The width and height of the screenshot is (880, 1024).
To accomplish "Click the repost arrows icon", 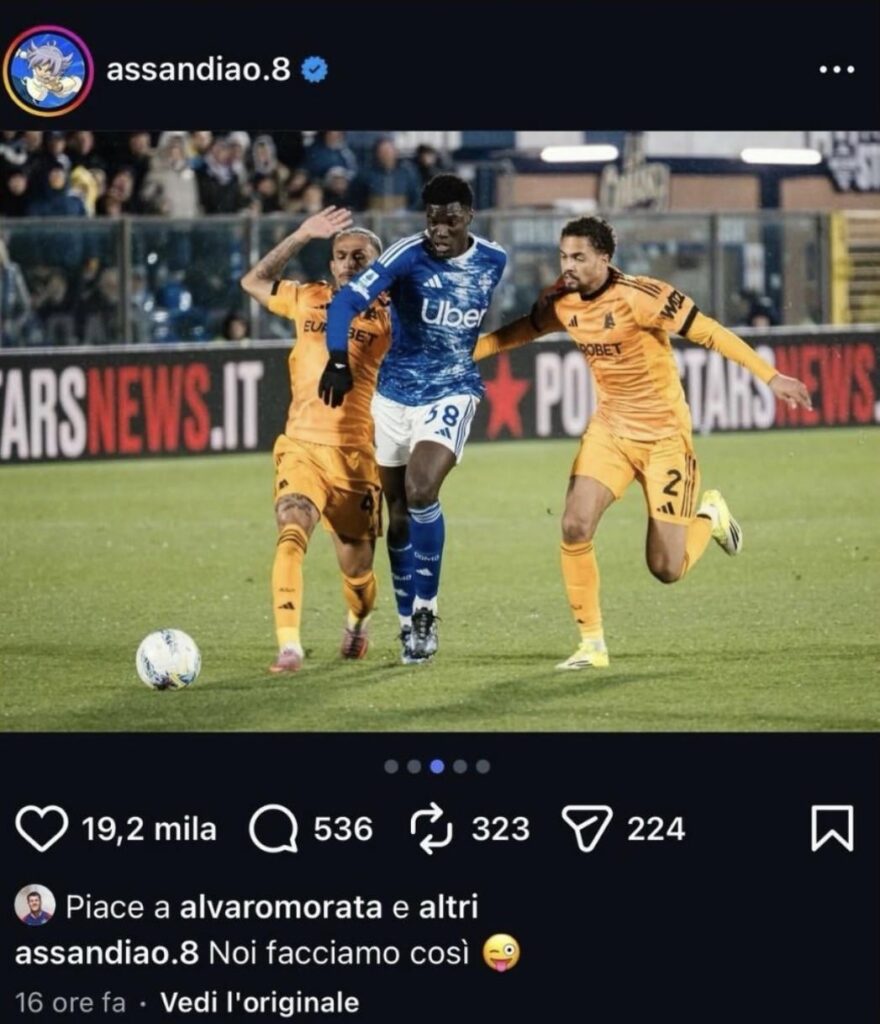I will tap(432, 827).
